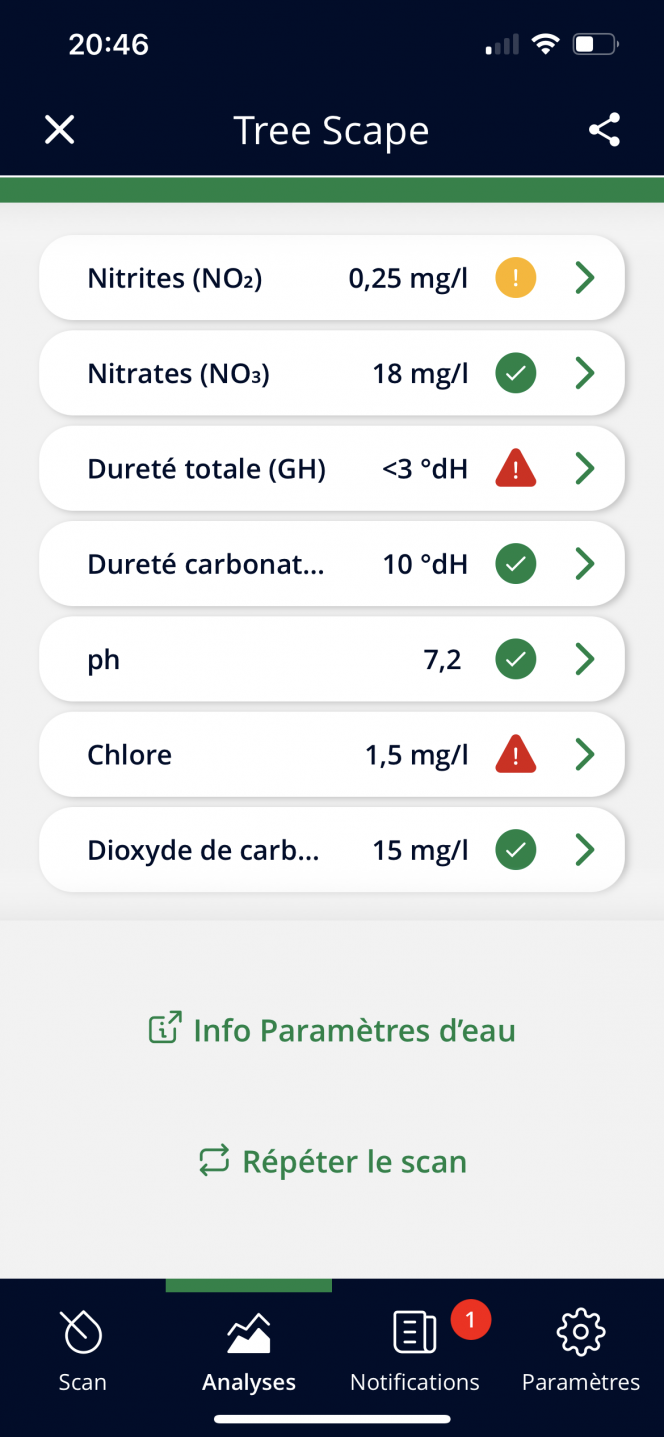Image resolution: width=664 pixels, height=1437 pixels.
Task: Switch to the Scan tab
Action: [x=82, y=1352]
